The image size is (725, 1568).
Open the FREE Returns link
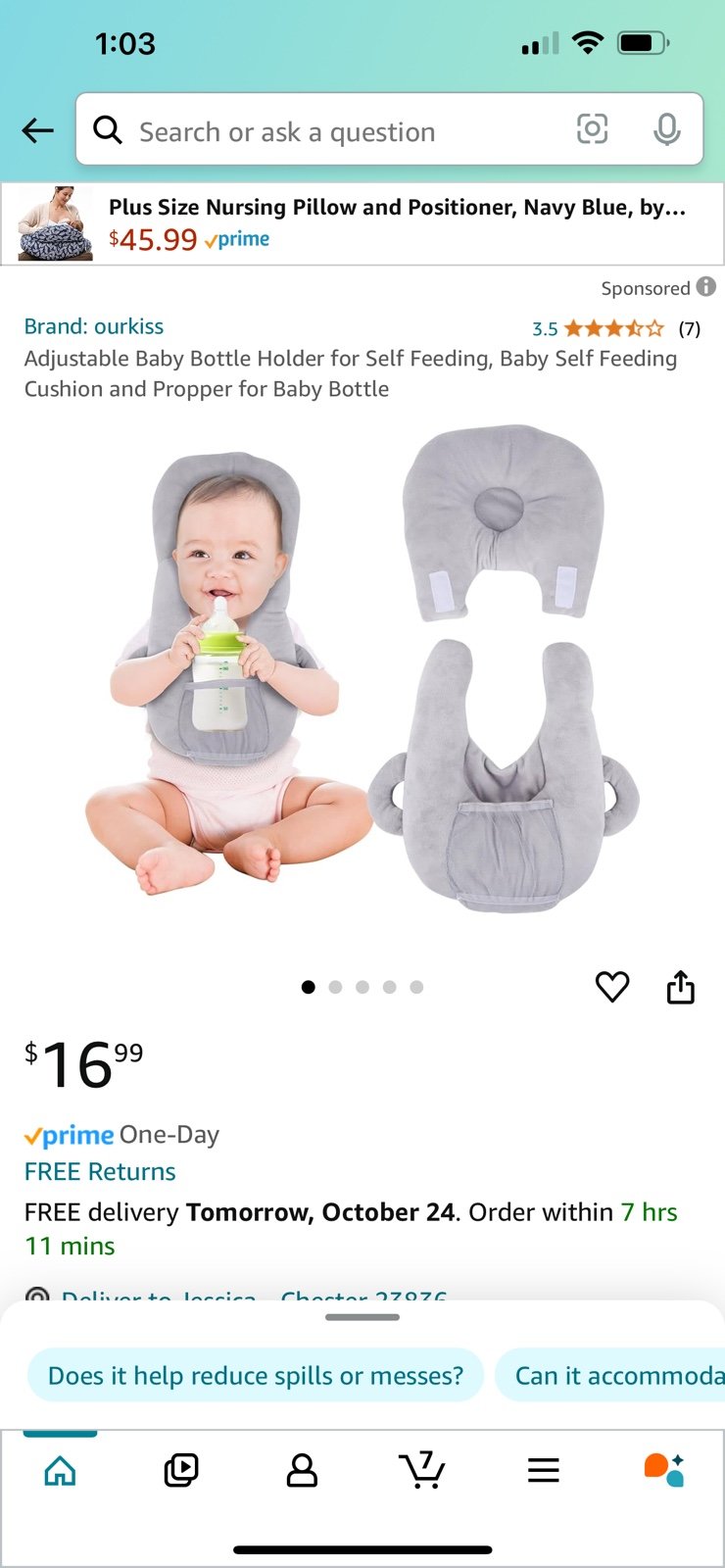pos(100,1172)
